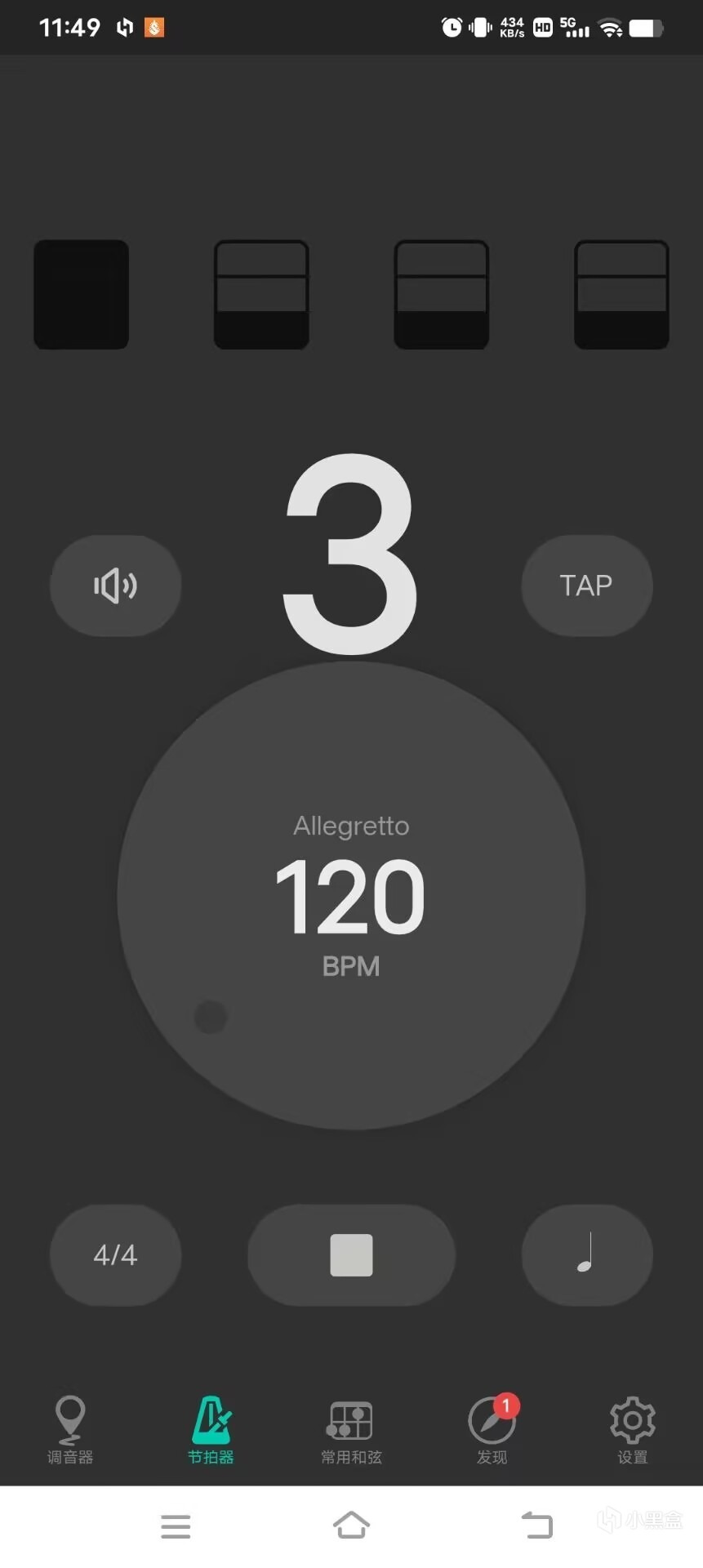This screenshot has height=1568, width=703.
Task: Go to the 发现 discover tab
Action: click(x=492, y=1429)
